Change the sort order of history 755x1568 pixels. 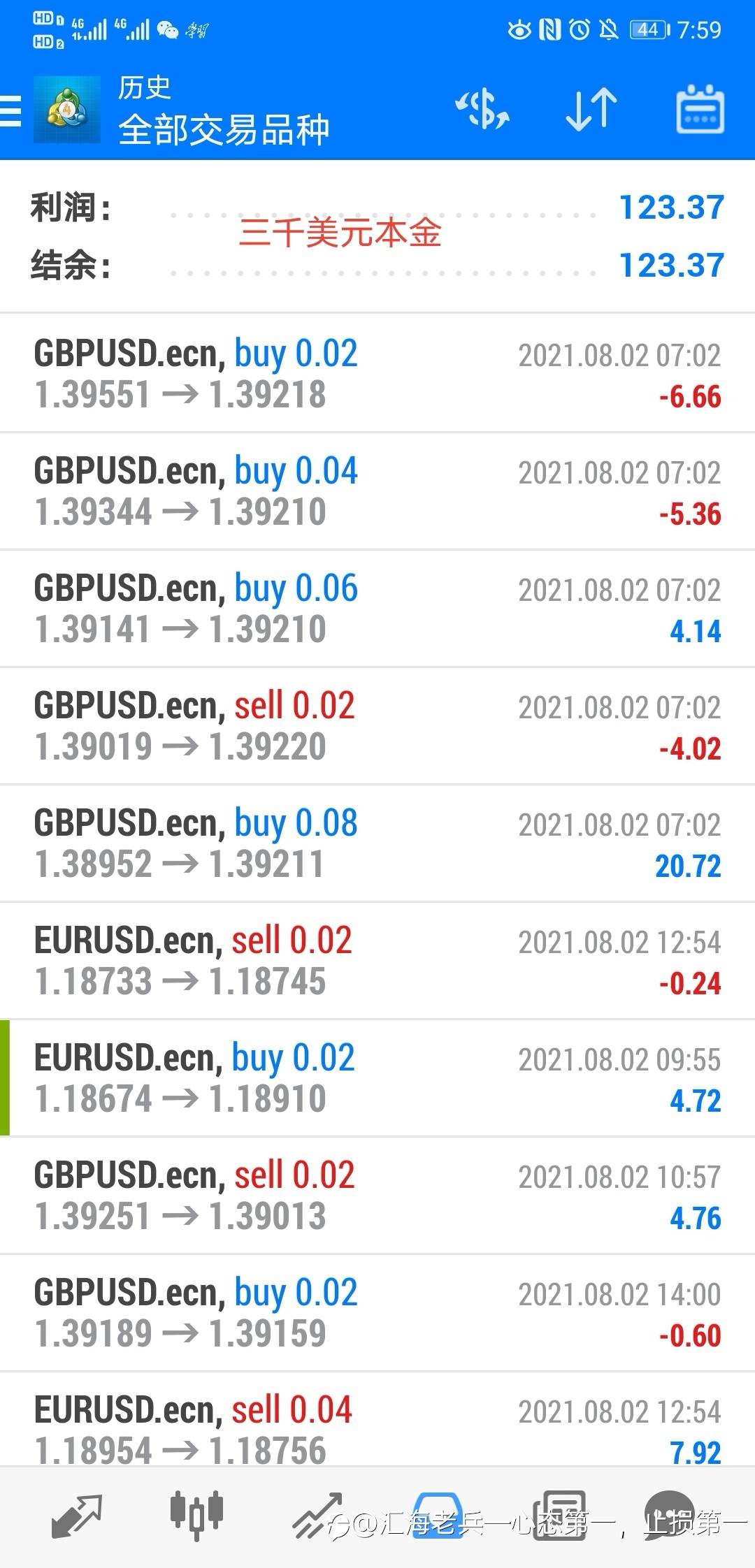click(x=591, y=110)
